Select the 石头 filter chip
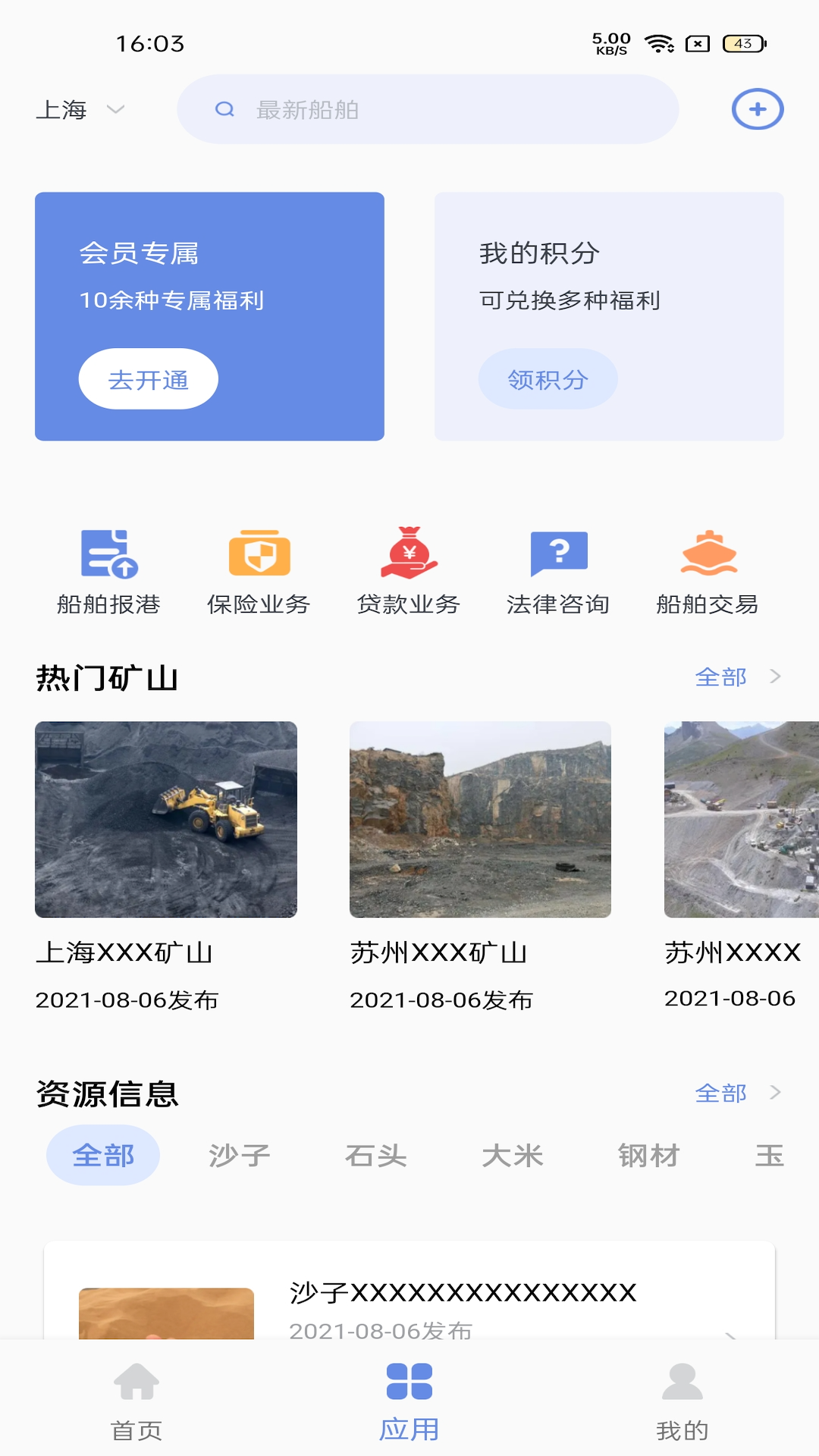Image resolution: width=819 pixels, height=1456 pixels. click(x=376, y=1156)
